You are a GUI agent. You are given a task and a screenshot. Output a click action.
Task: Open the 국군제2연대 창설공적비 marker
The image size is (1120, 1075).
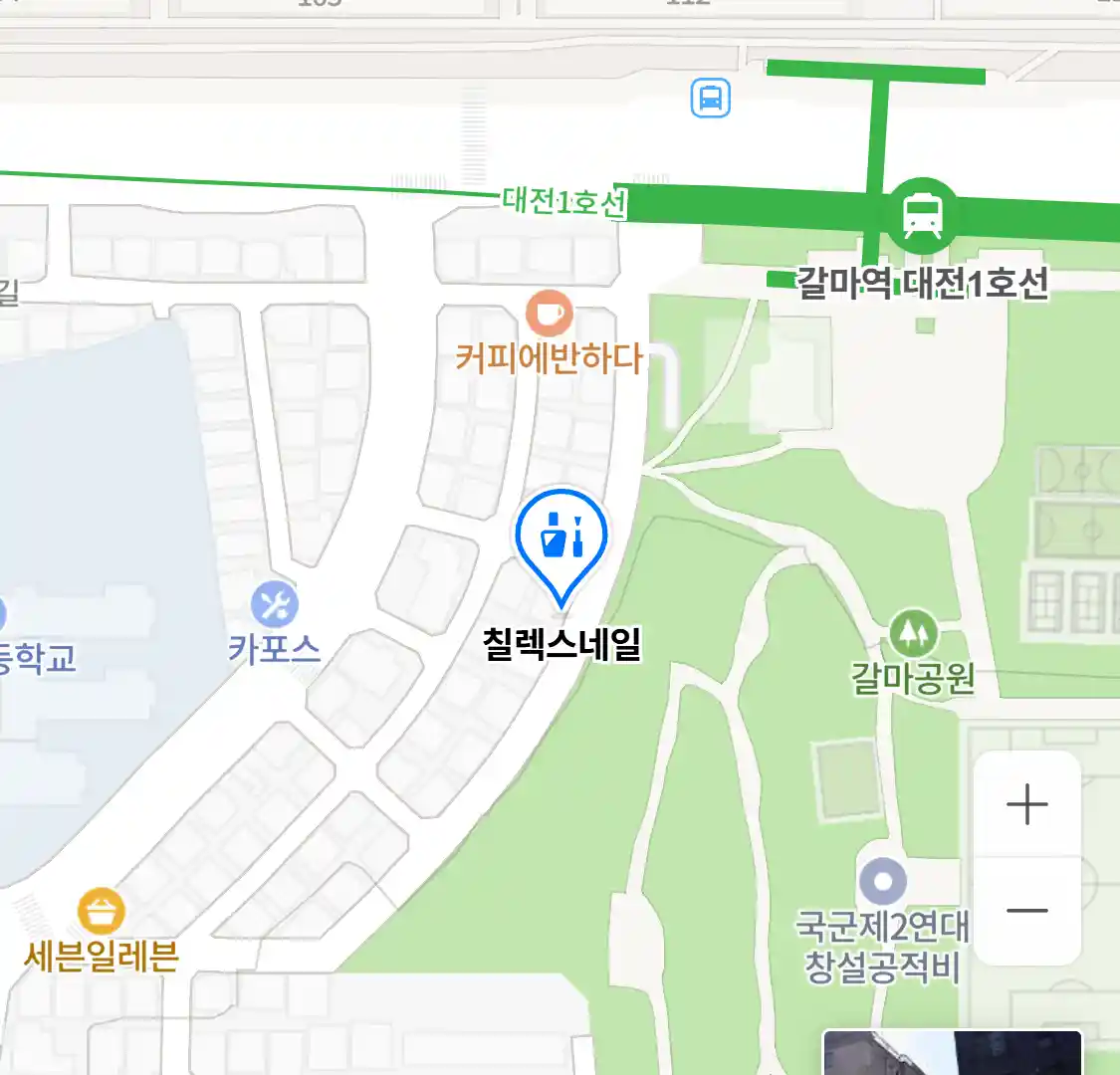(883, 882)
